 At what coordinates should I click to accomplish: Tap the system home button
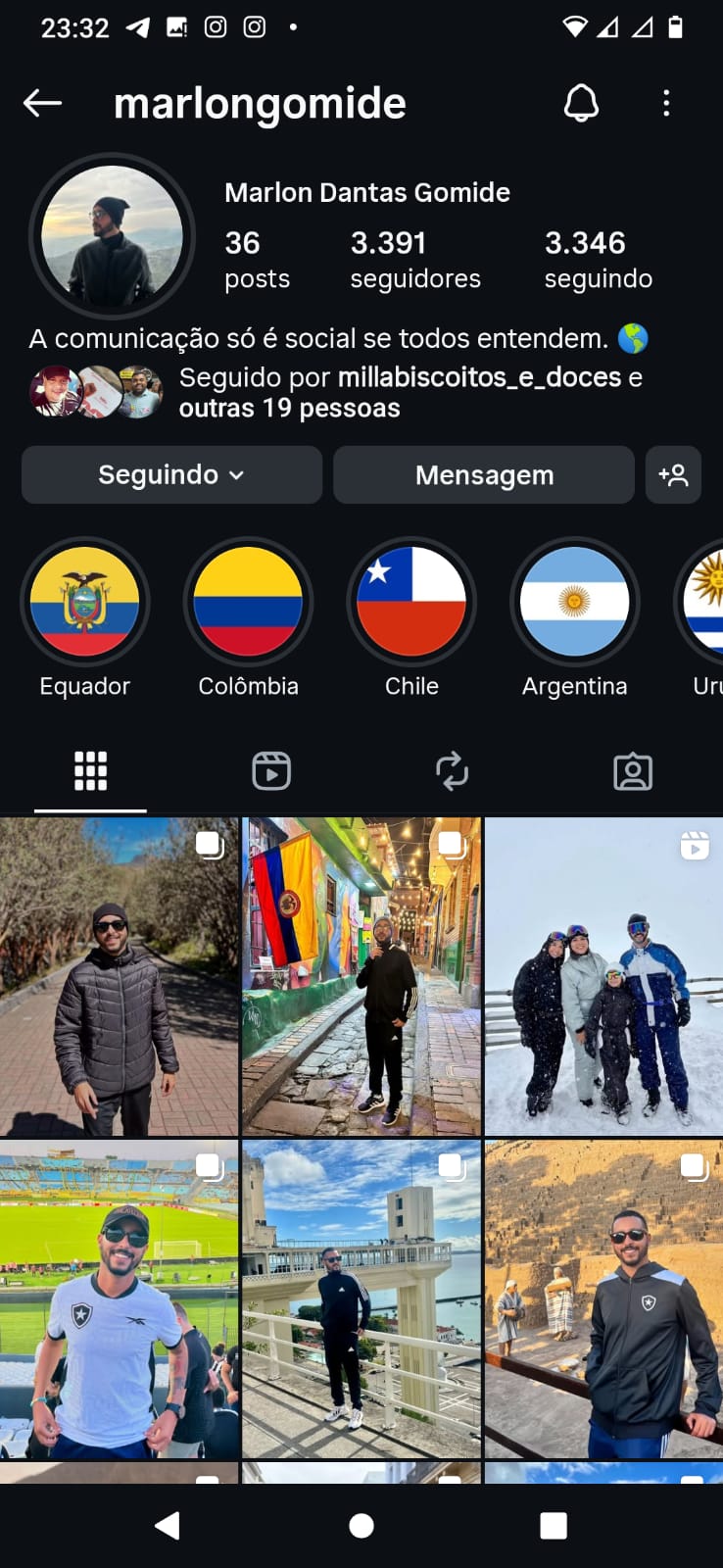click(x=361, y=1525)
